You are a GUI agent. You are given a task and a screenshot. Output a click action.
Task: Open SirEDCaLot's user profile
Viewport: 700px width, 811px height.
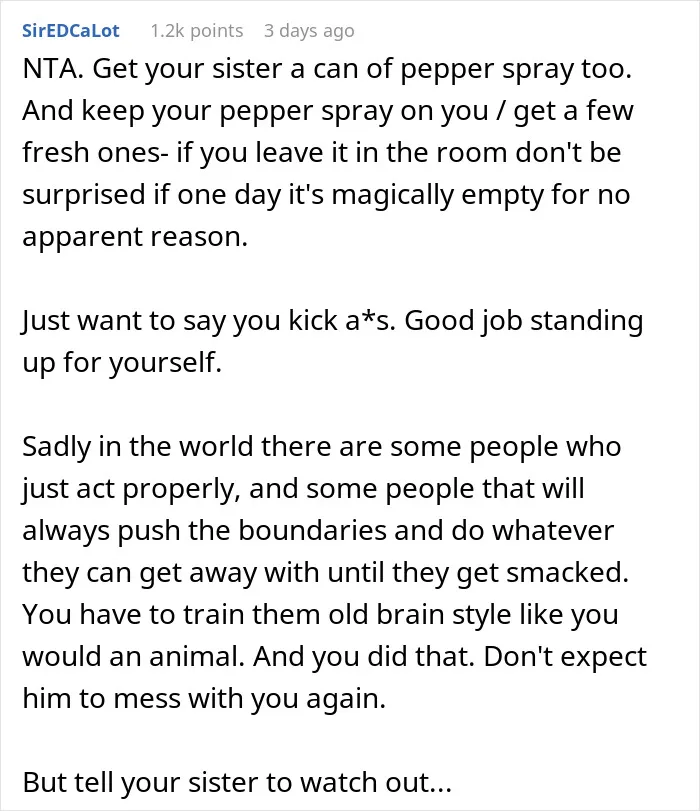tap(71, 31)
